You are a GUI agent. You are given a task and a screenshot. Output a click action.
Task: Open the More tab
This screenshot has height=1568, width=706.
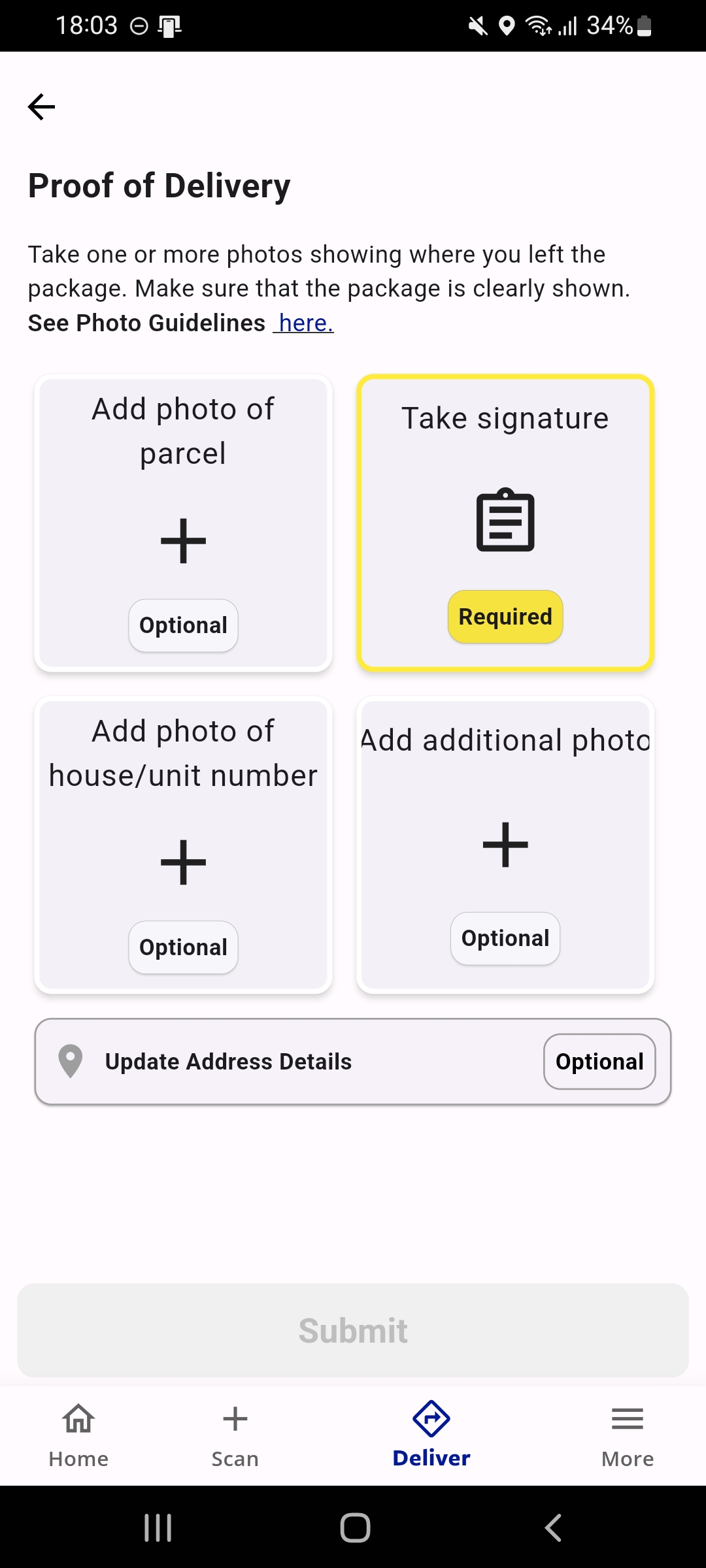tap(628, 1435)
